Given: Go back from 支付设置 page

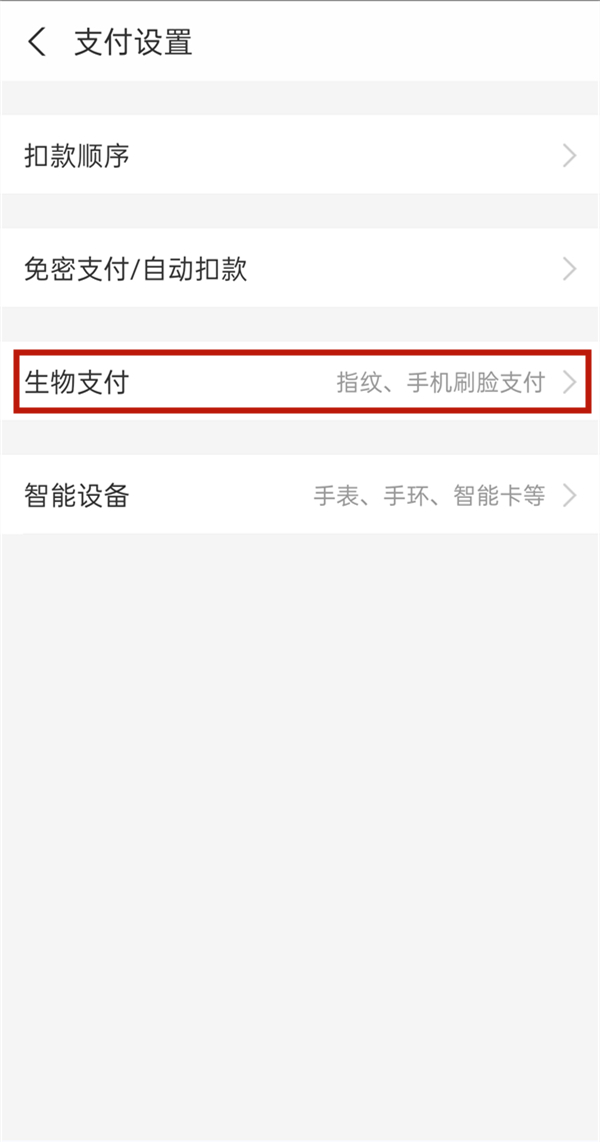Looking at the screenshot, I should (38, 43).
